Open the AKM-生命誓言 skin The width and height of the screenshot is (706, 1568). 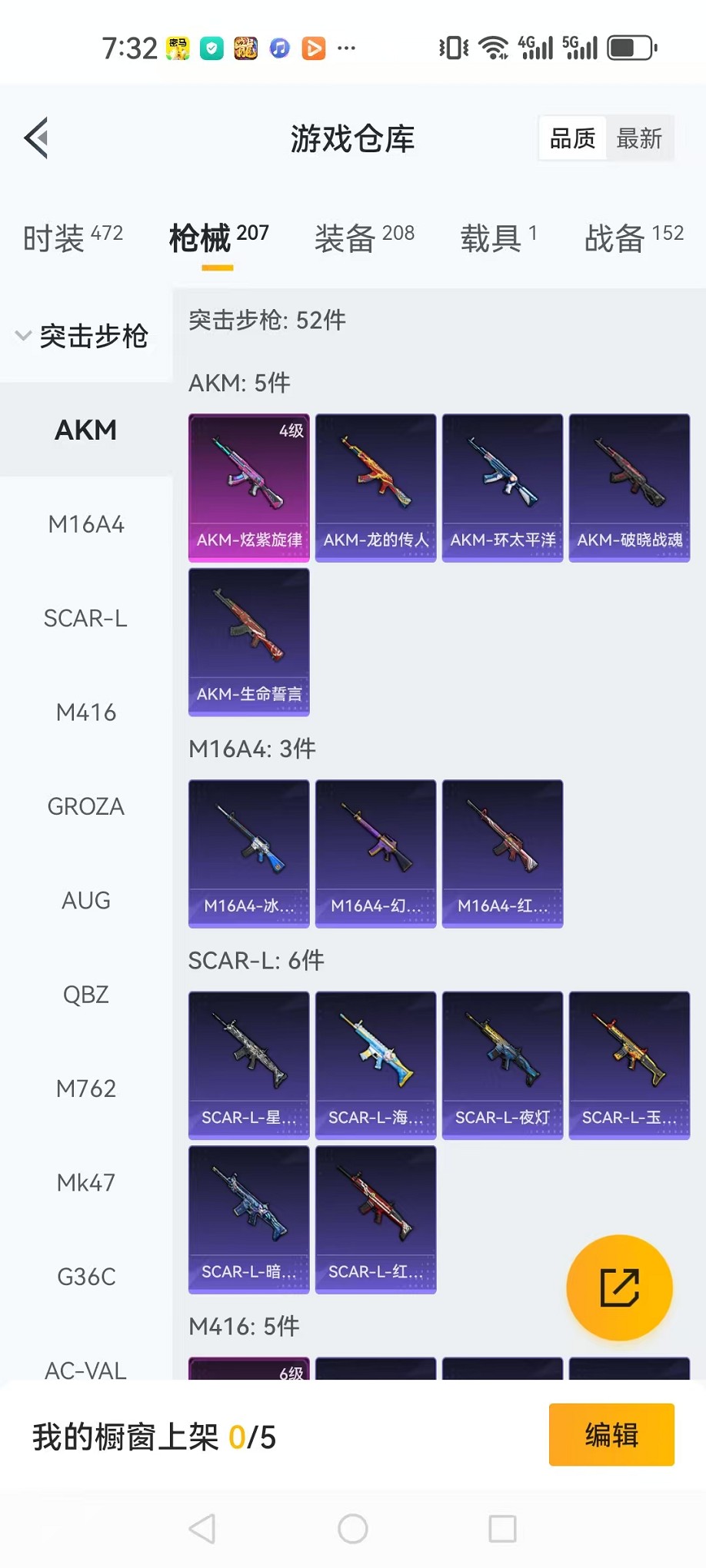[x=249, y=642]
